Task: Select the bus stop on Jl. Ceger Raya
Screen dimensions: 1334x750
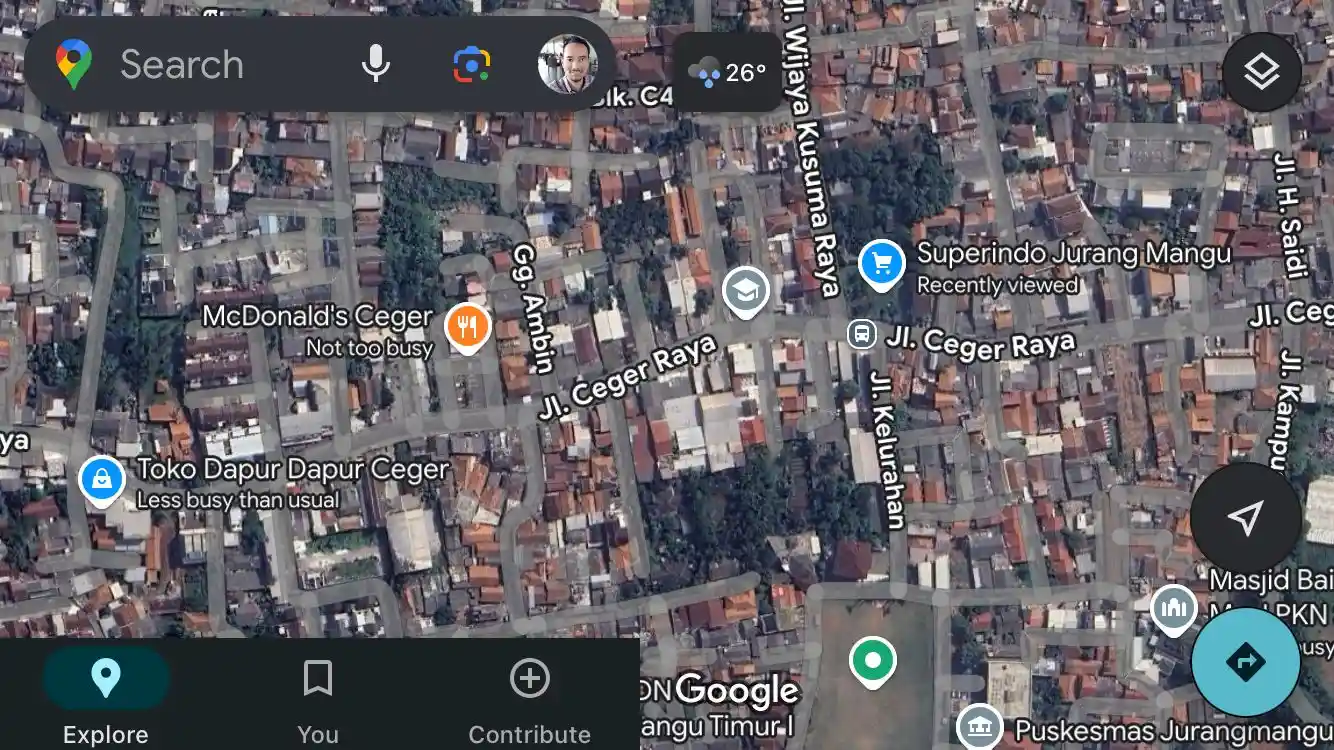Action: (861, 334)
